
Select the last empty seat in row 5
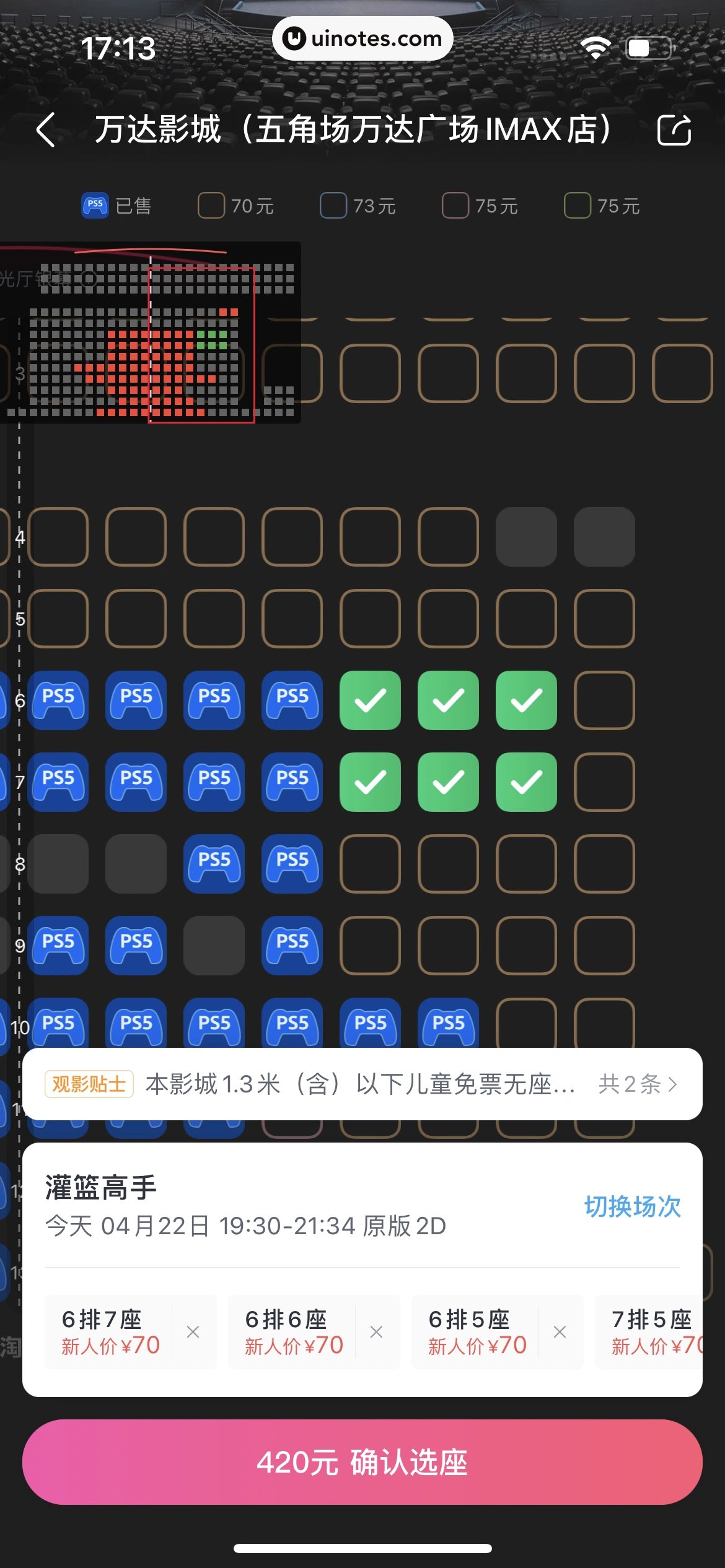click(604, 619)
